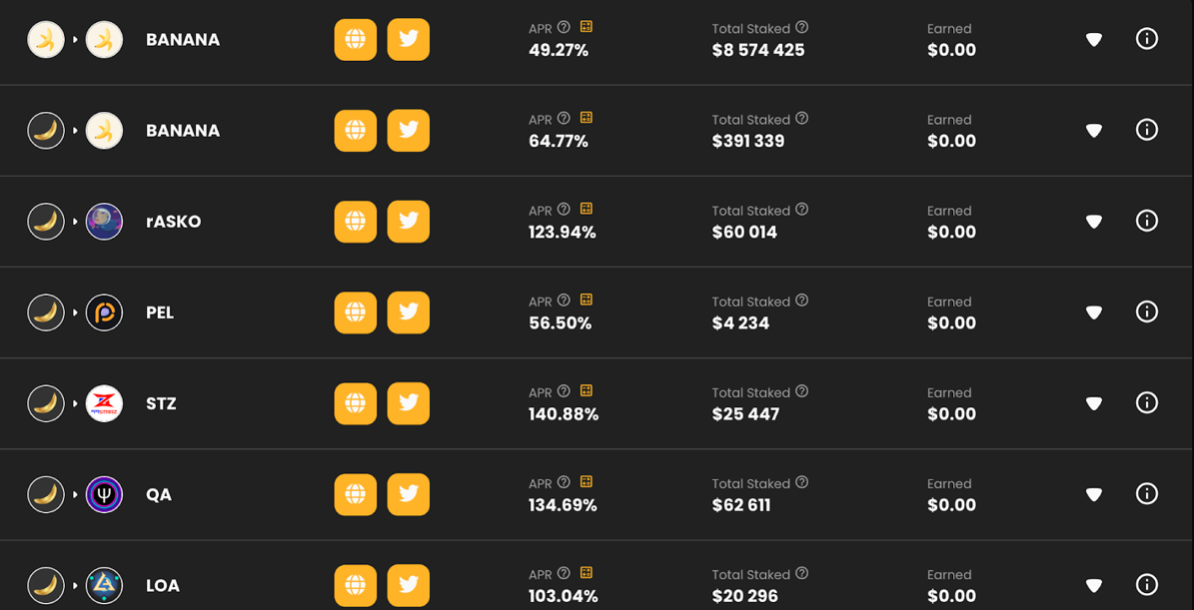This screenshot has width=1194, height=610.
Task: Expand the LOA pool row
Action: click(1094, 585)
